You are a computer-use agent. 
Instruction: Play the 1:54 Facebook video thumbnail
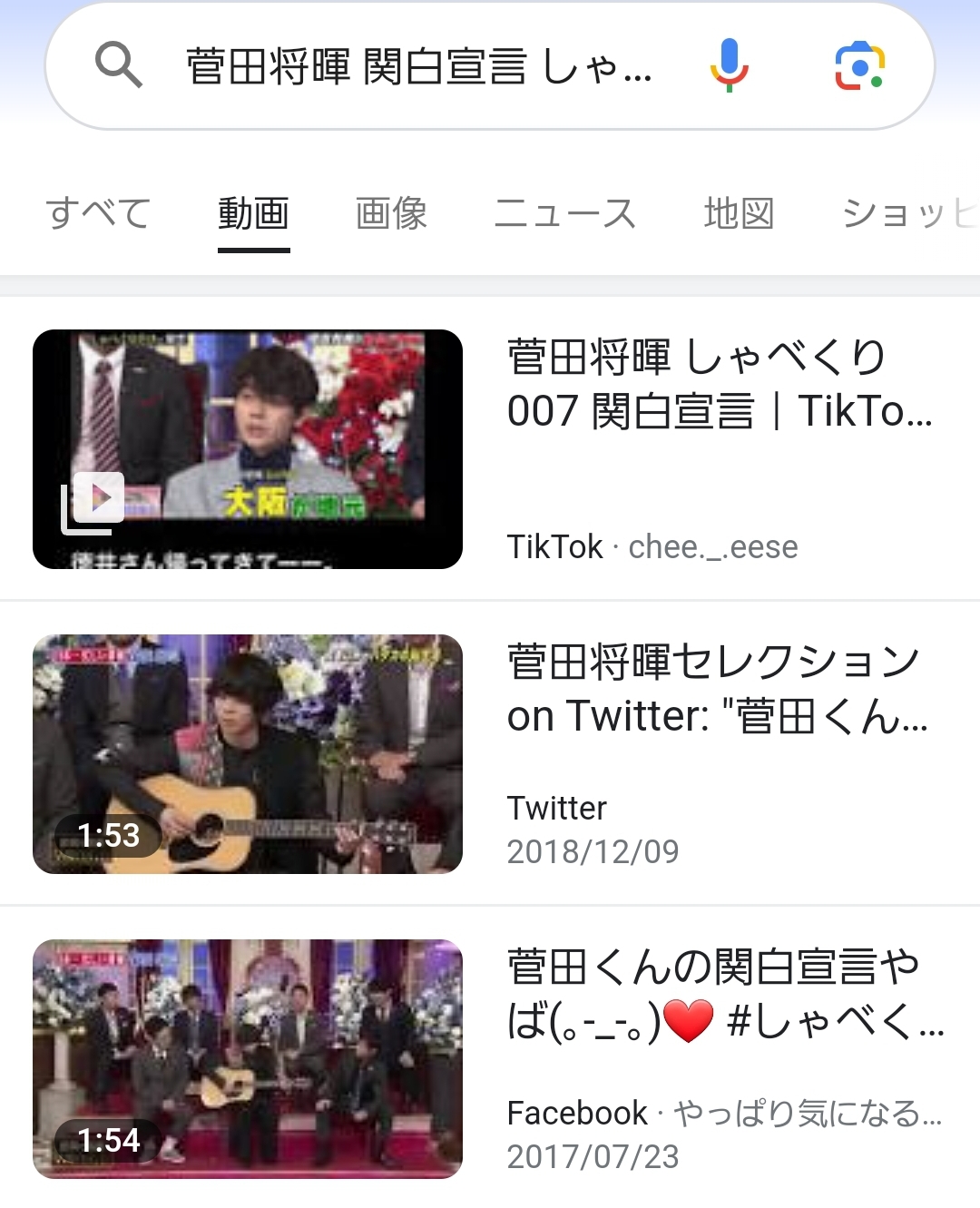pyautogui.click(x=248, y=1059)
